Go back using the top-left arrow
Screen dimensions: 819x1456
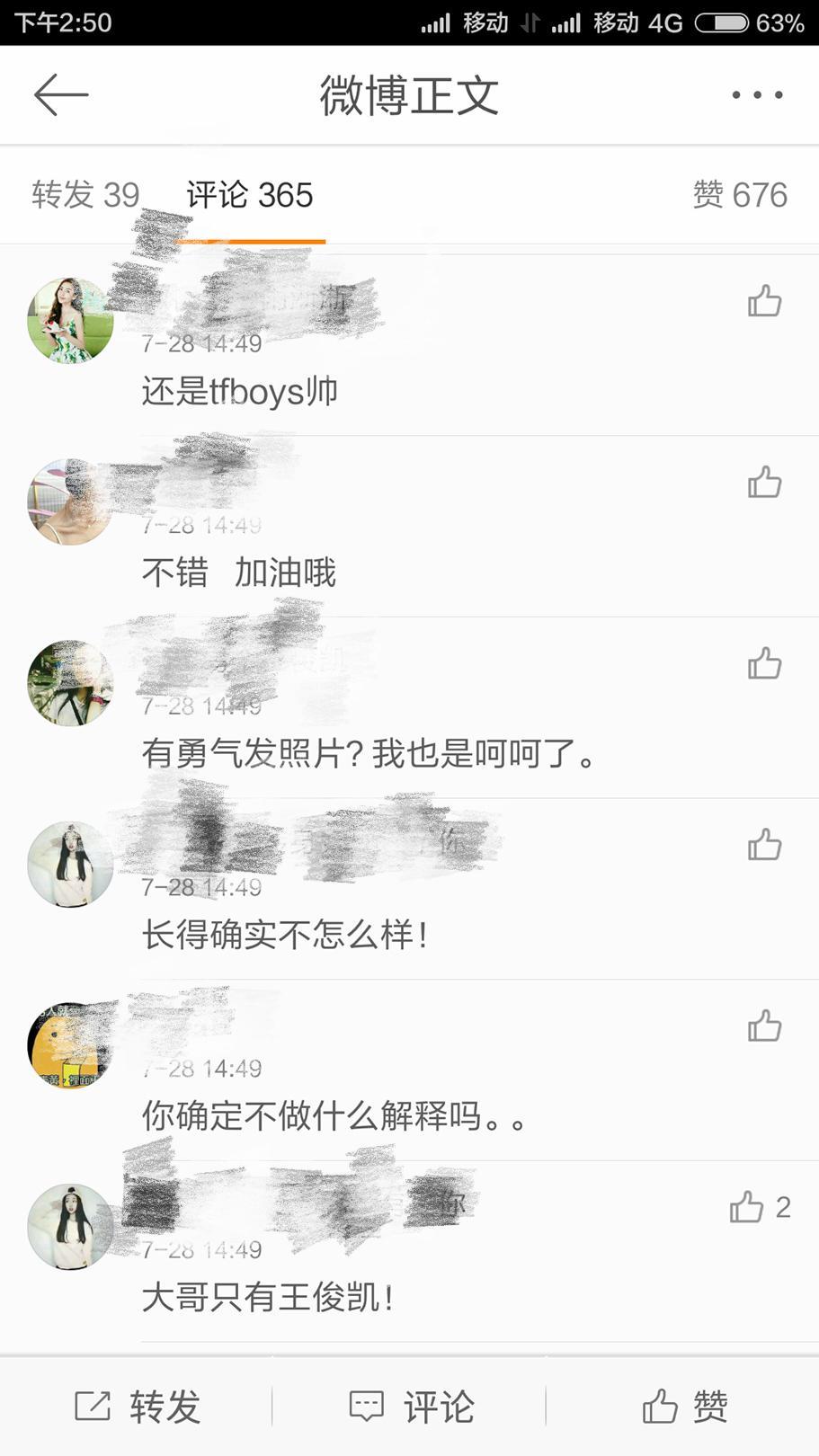(x=61, y=94)
